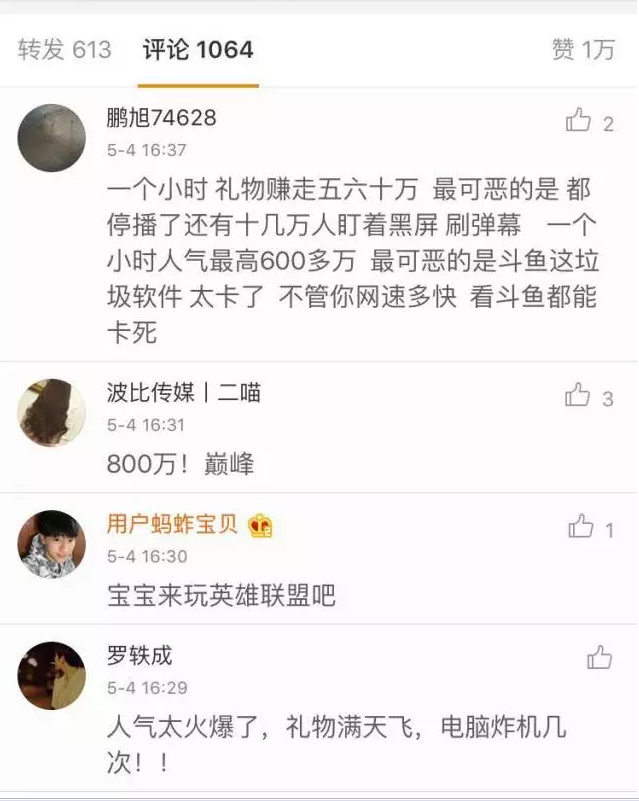Open 用户蚂蚱宝贝's profile picture
Viewport: 639px width, 801px height.
point(51,543)
